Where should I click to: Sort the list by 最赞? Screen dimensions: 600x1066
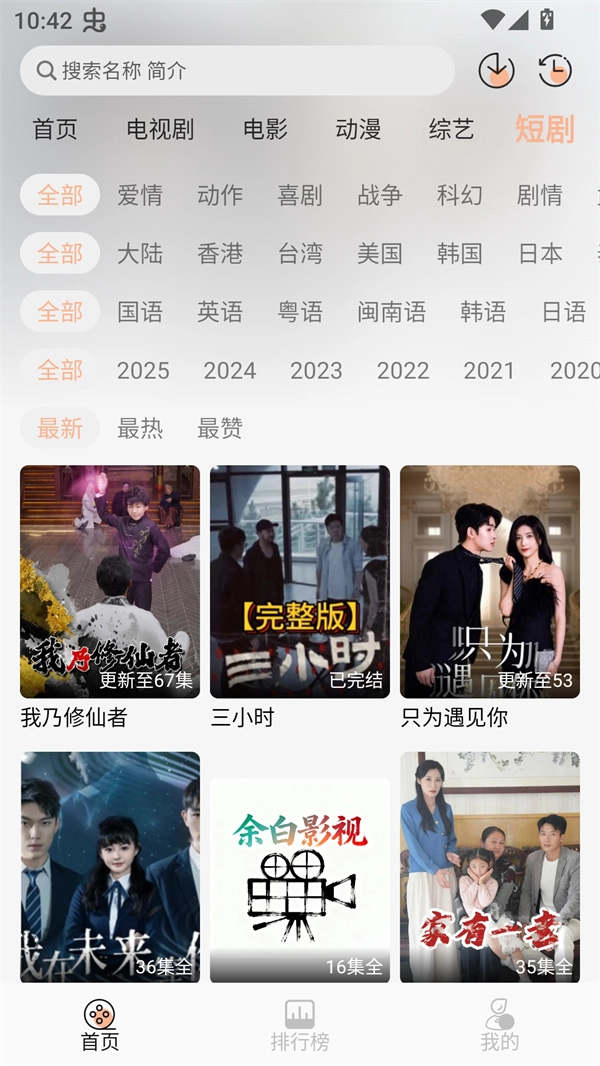(220, 429)
